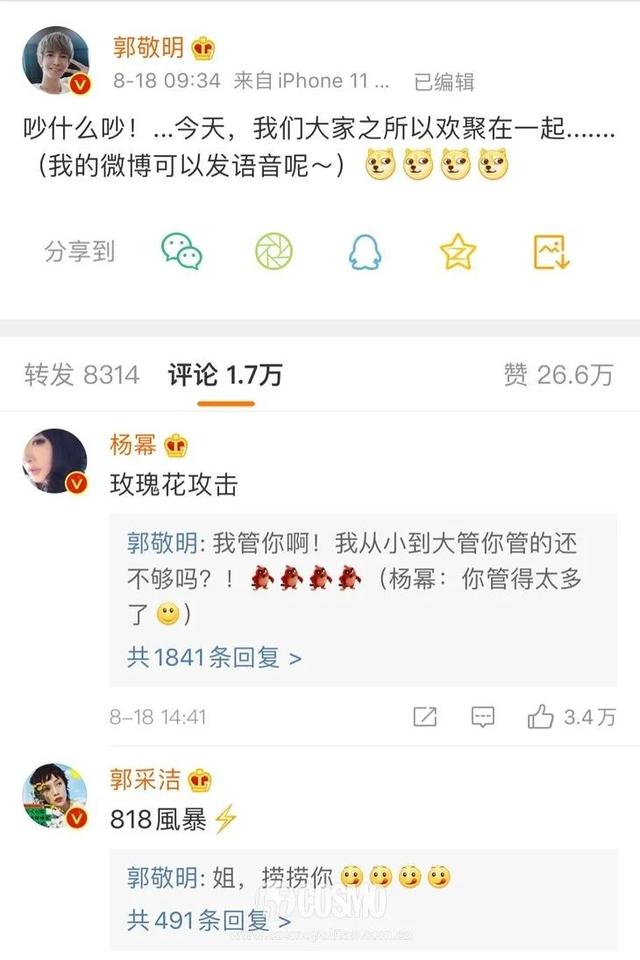Repost 杨幂's comment
Viewport: 640px width, 960px height.
point(424,717)
